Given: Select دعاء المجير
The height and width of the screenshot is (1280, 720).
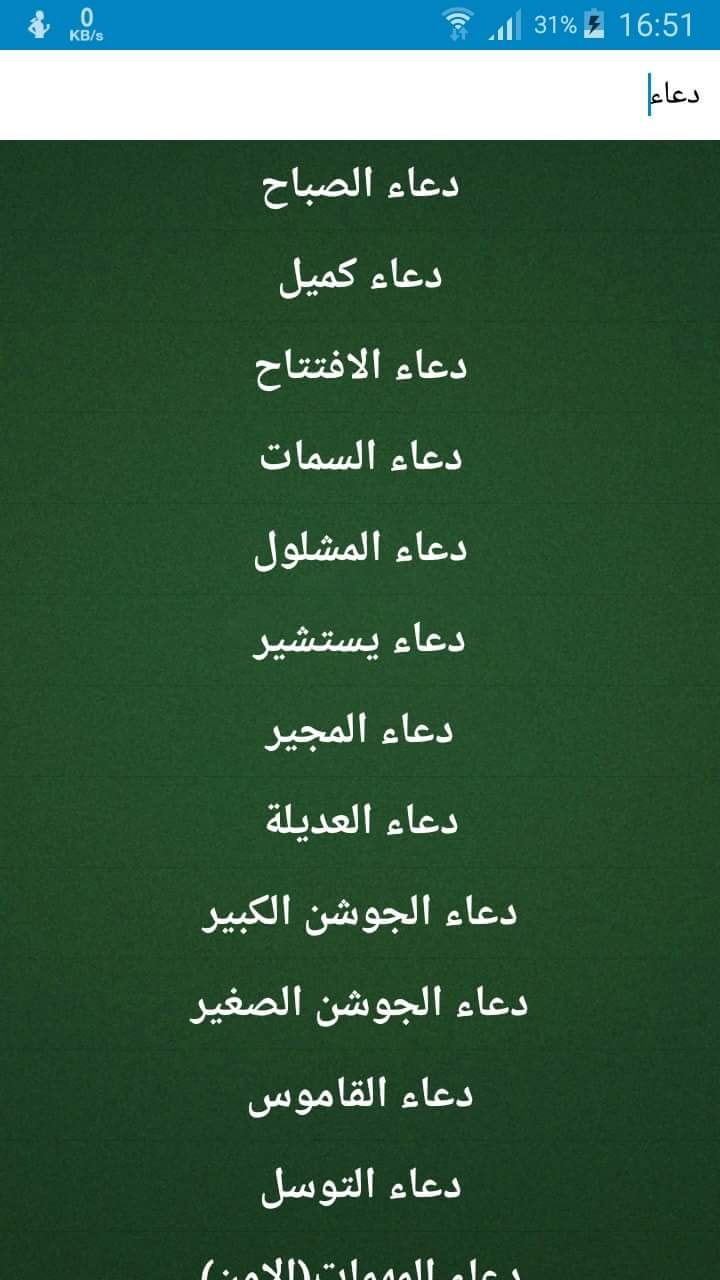Looking at the screenshot, I should [x=360, y=731].
